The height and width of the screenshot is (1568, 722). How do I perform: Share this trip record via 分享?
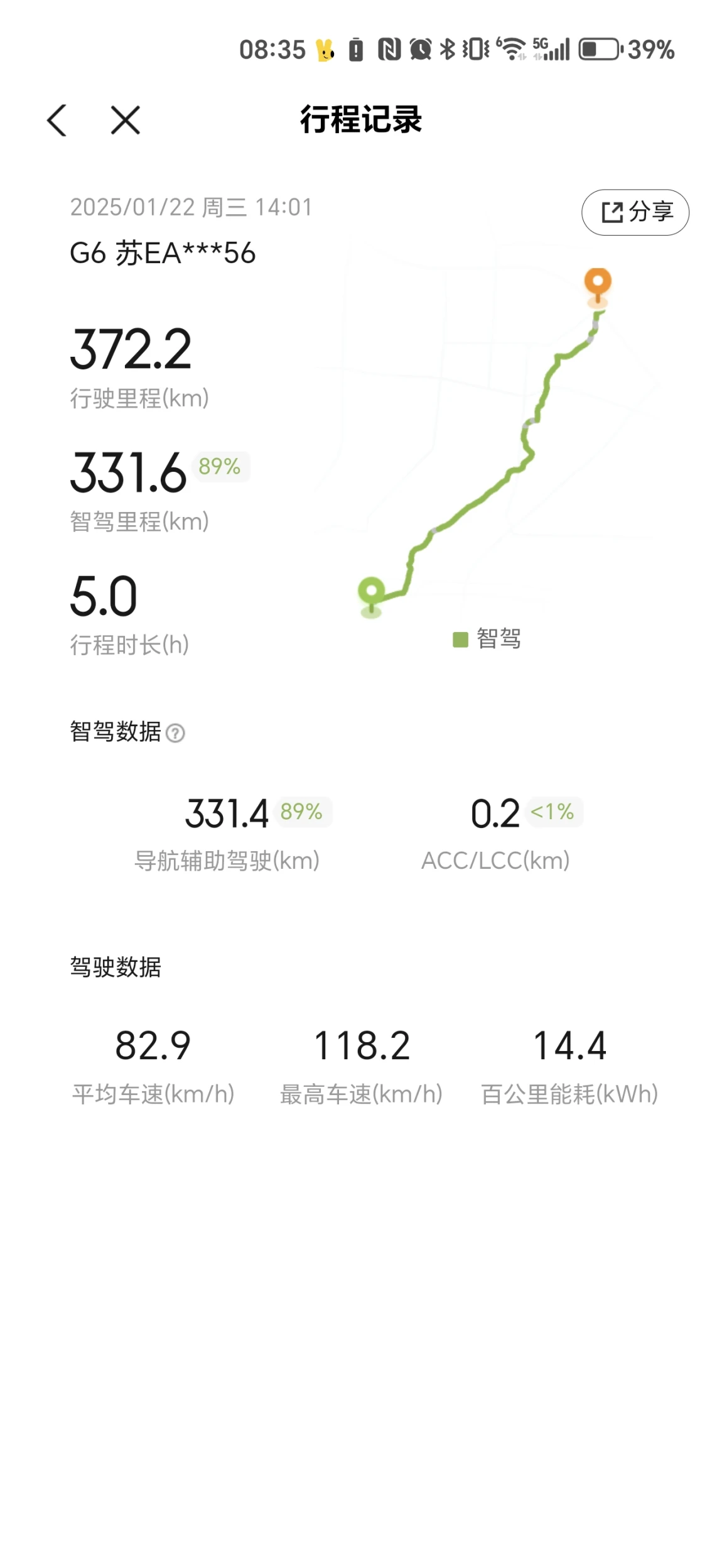coord(635,212)
